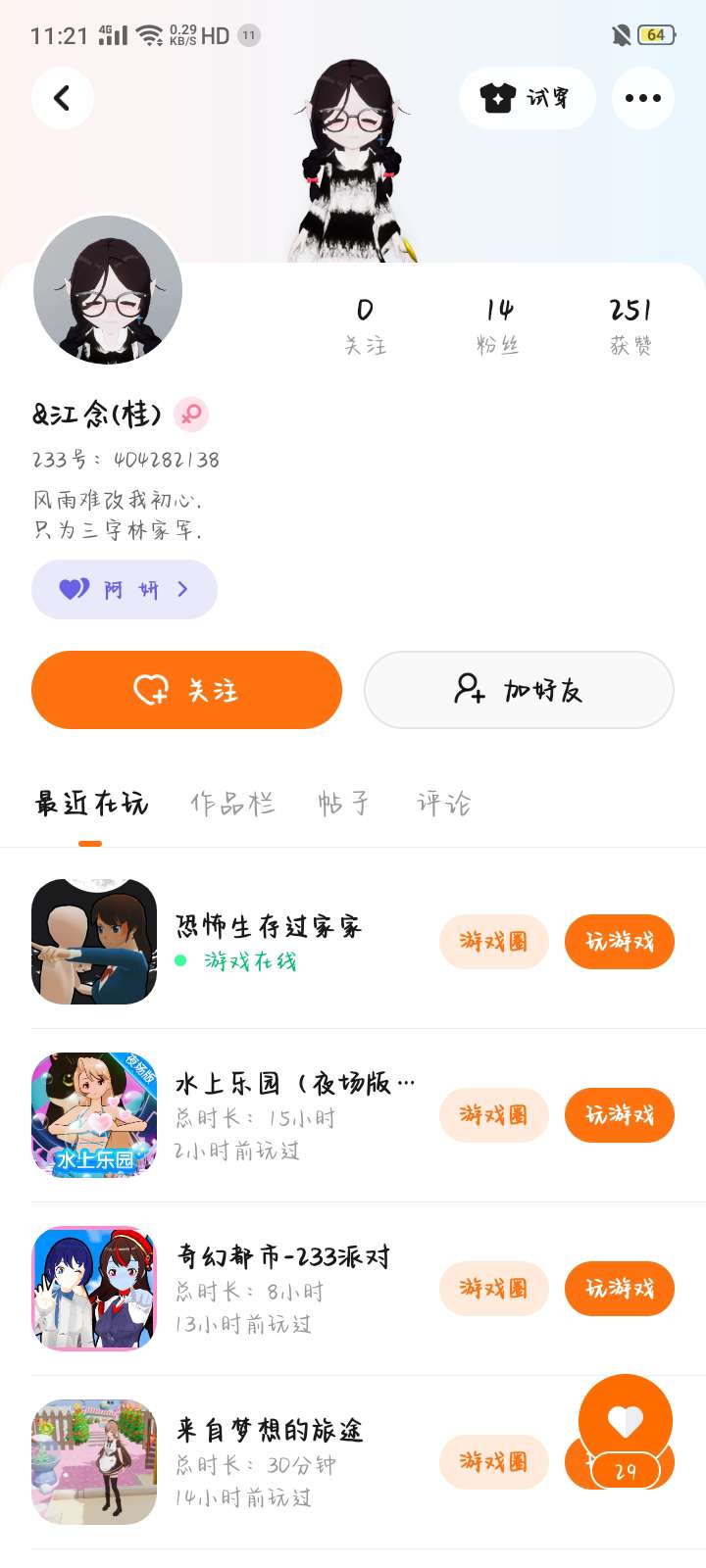Switch to the 帖子 tab
706x1568 pixels.
coord(343,804)
